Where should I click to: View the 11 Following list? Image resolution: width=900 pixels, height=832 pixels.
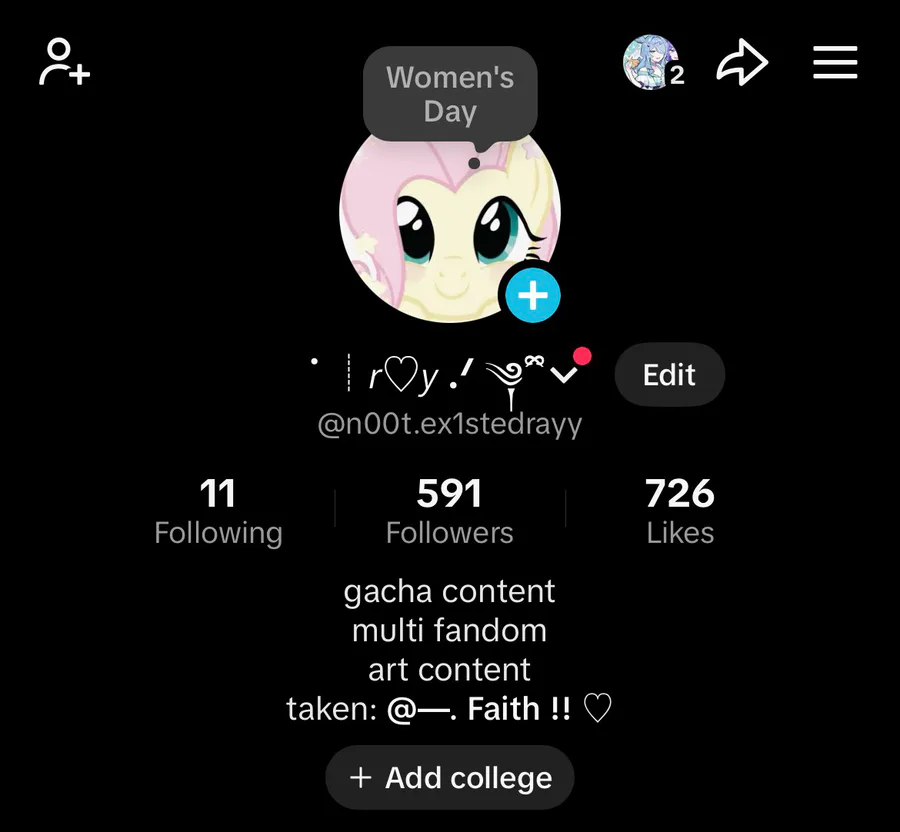coord(218,511)
